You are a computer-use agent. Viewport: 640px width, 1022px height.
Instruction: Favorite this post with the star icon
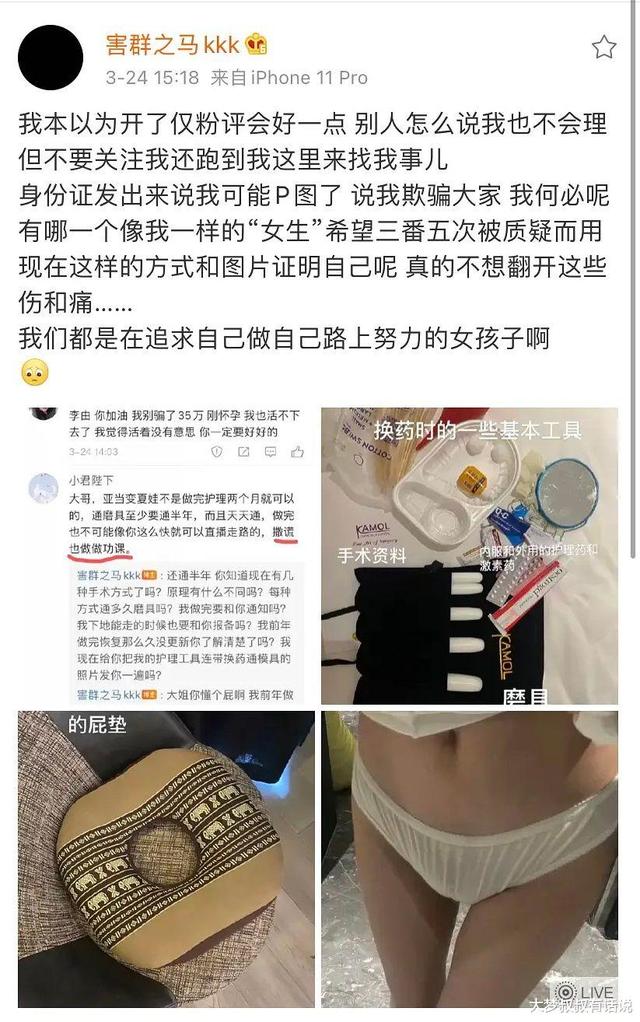[604, 47]
